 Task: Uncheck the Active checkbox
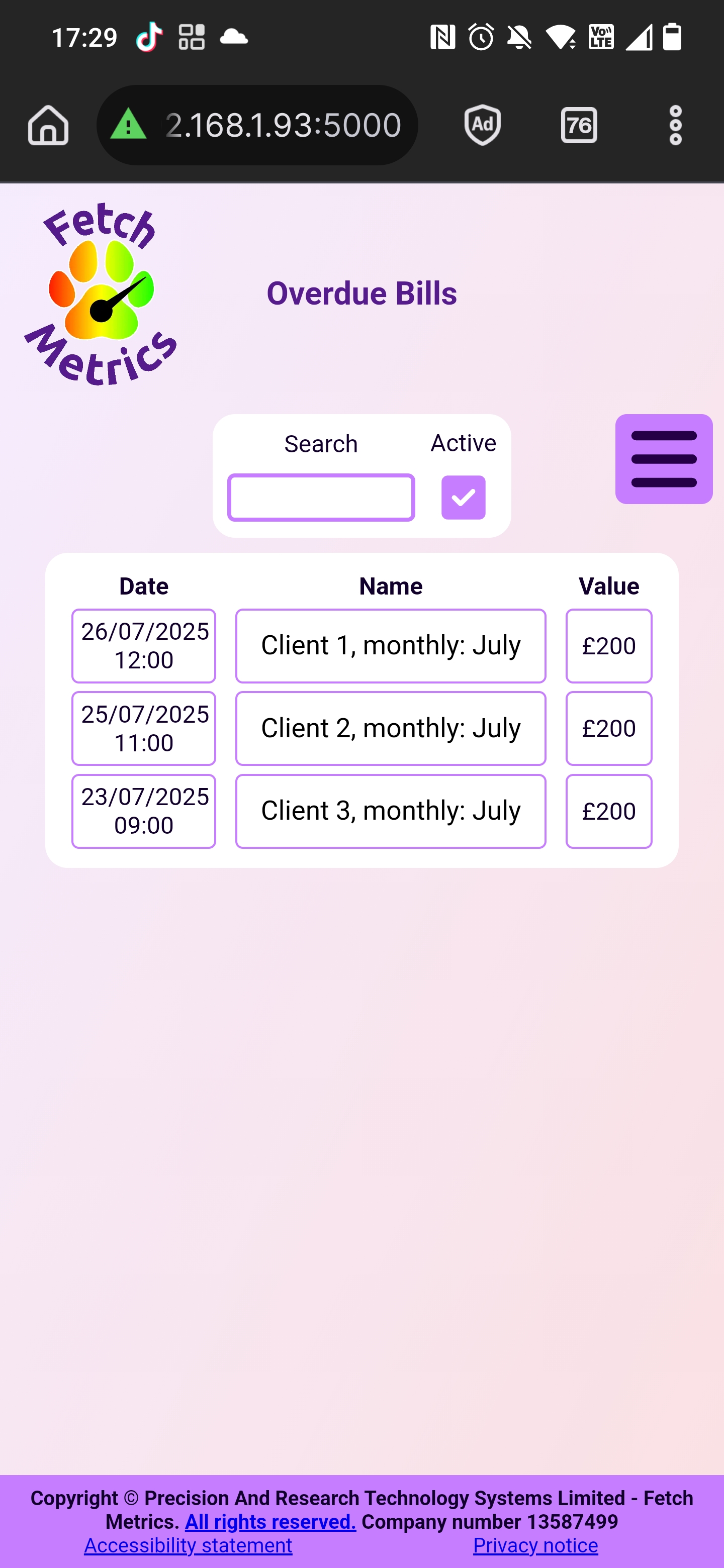[x=463, y=498]
